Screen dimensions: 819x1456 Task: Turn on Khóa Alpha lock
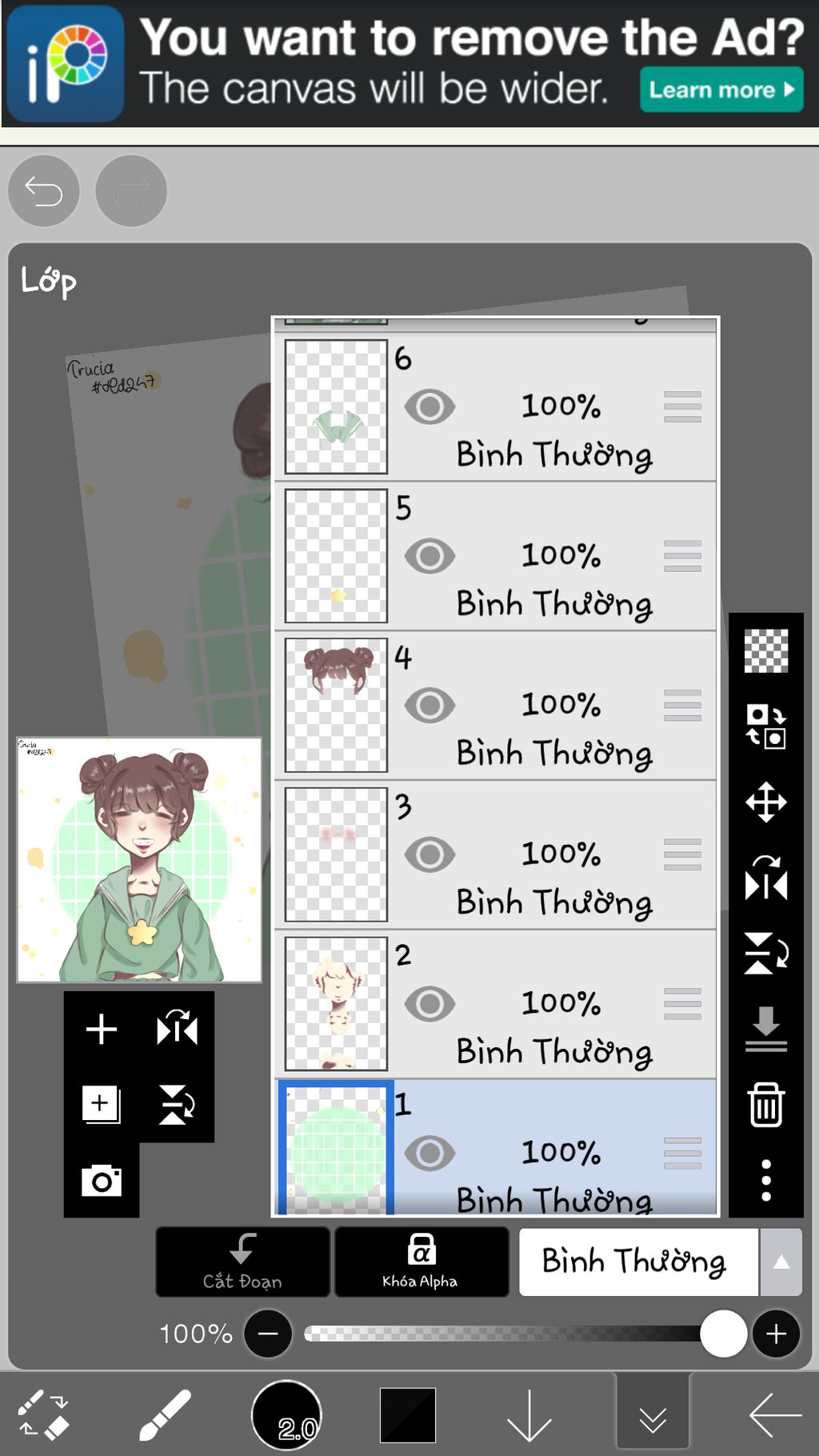click(421, 1262)
